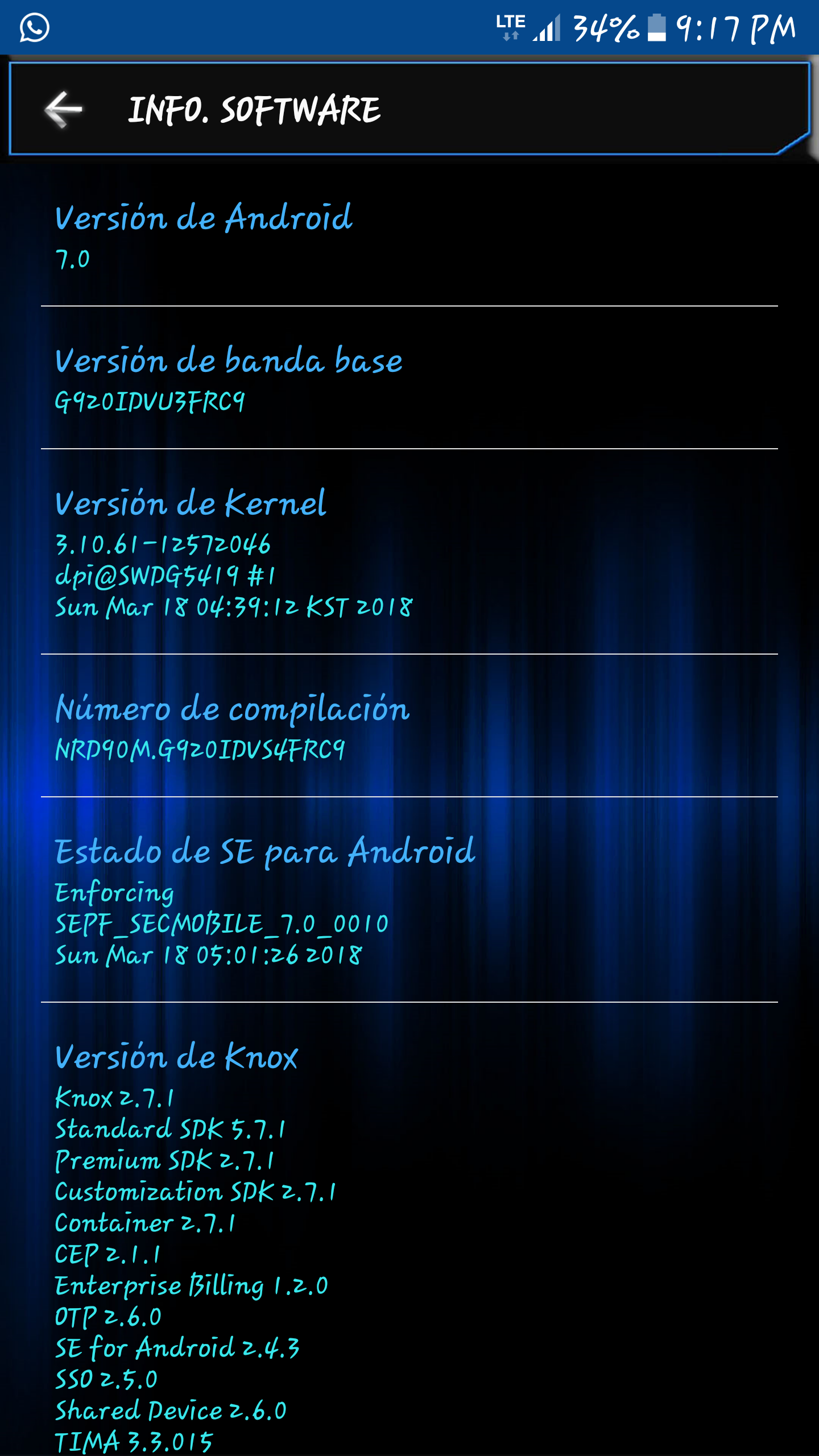Viewport: 819px width, 1456px height.
Task: Tap the Estado de SE para Android row
Action: pyautogui.click(x=409, y=901)
